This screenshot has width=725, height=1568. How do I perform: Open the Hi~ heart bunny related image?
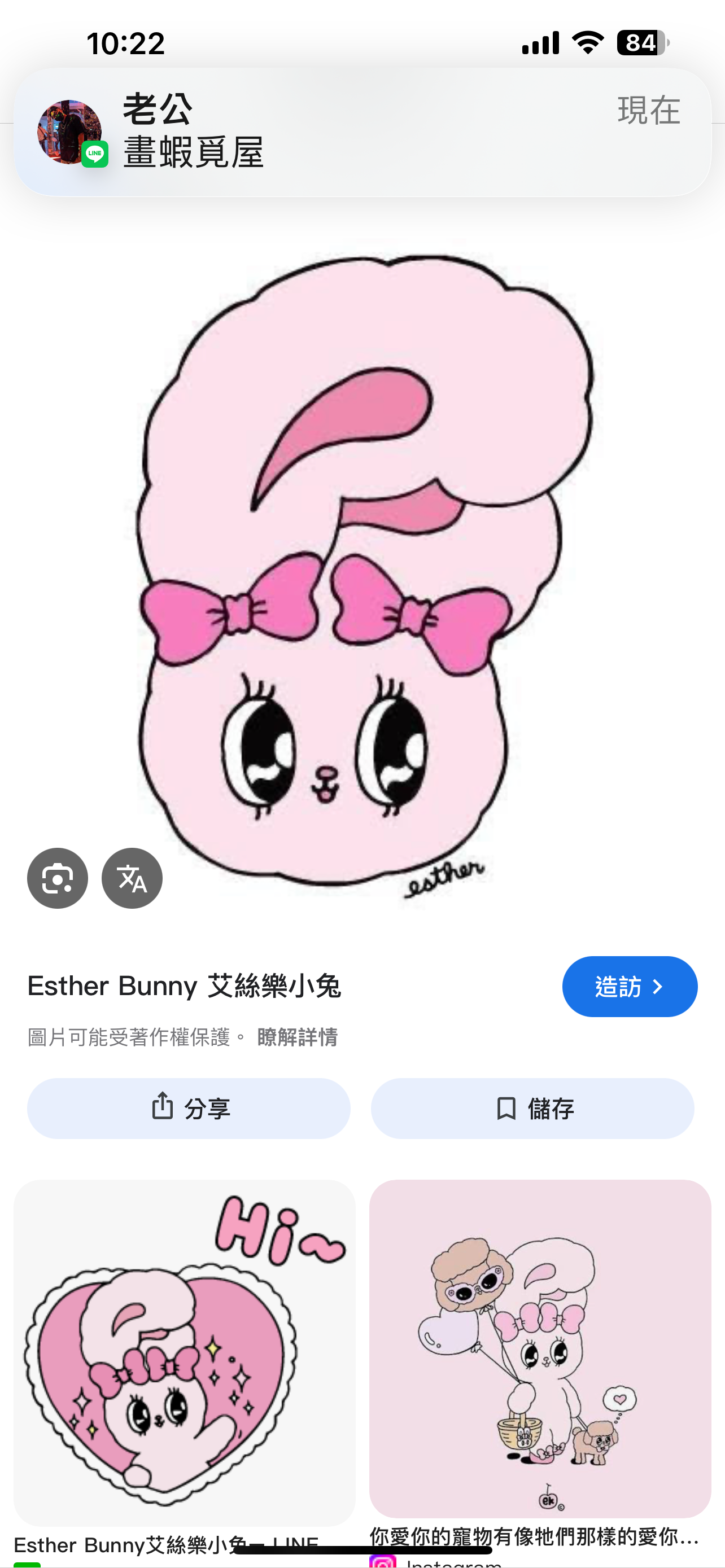point(184,1351)
